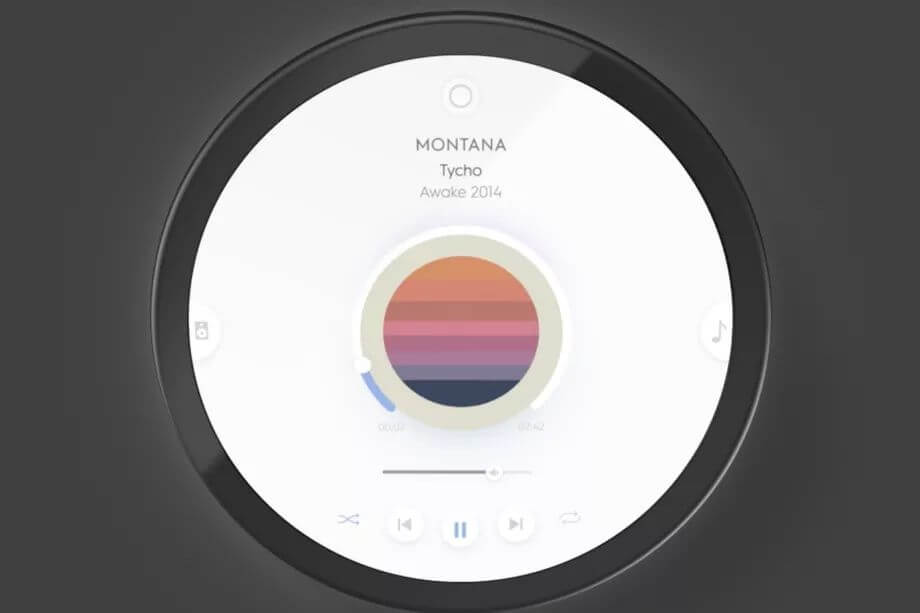Tap the volume slider bar
This screenshot has height=613, width=920.
point(440,472)
